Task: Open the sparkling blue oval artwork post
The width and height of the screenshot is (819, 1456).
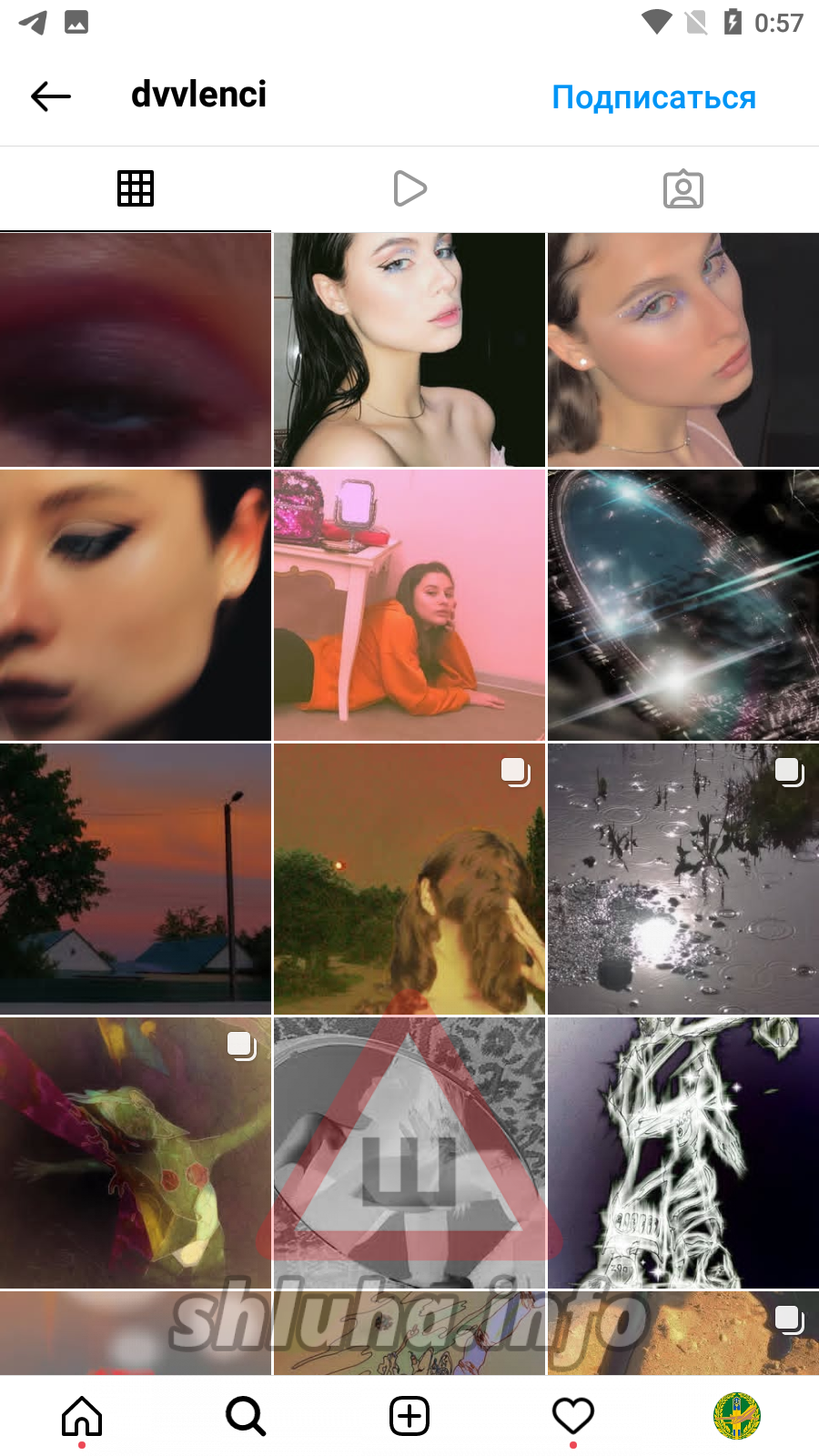Action: coord(683,605)
